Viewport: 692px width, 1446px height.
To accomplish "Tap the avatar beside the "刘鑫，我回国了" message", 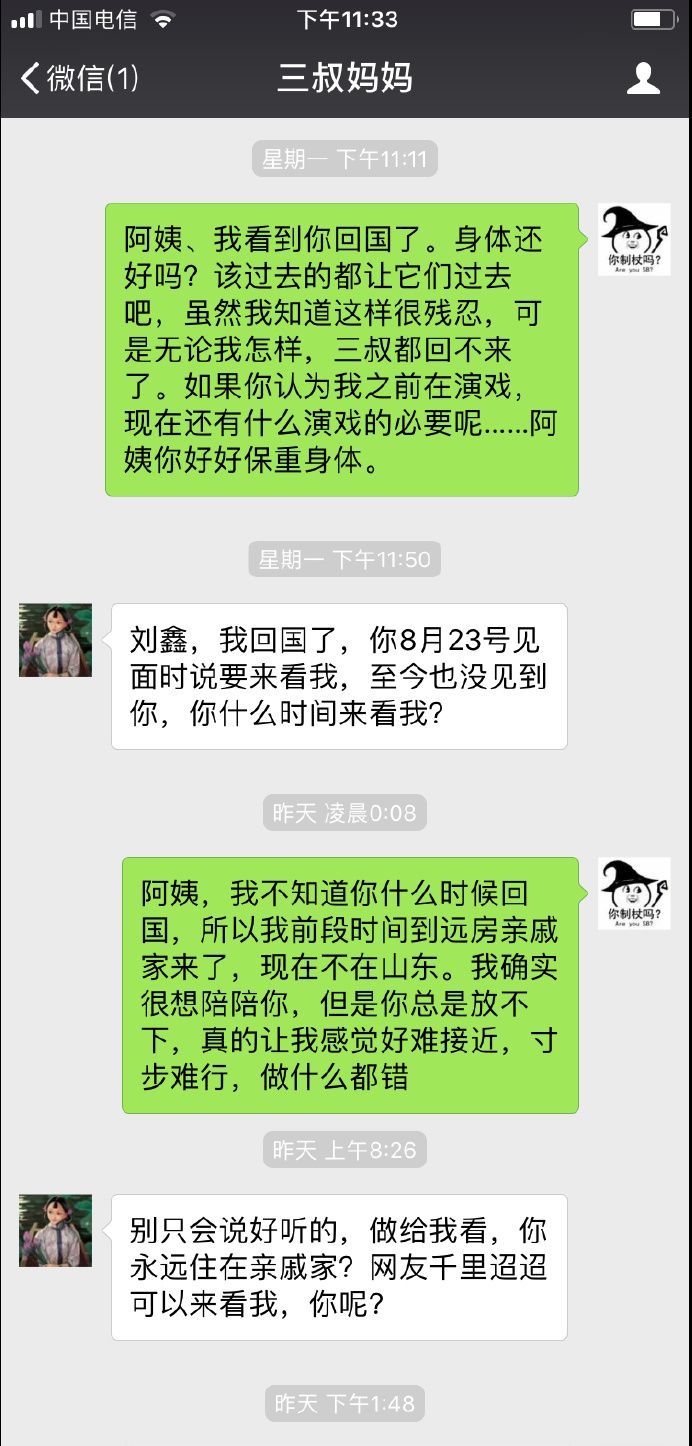I will pos(56,640).
